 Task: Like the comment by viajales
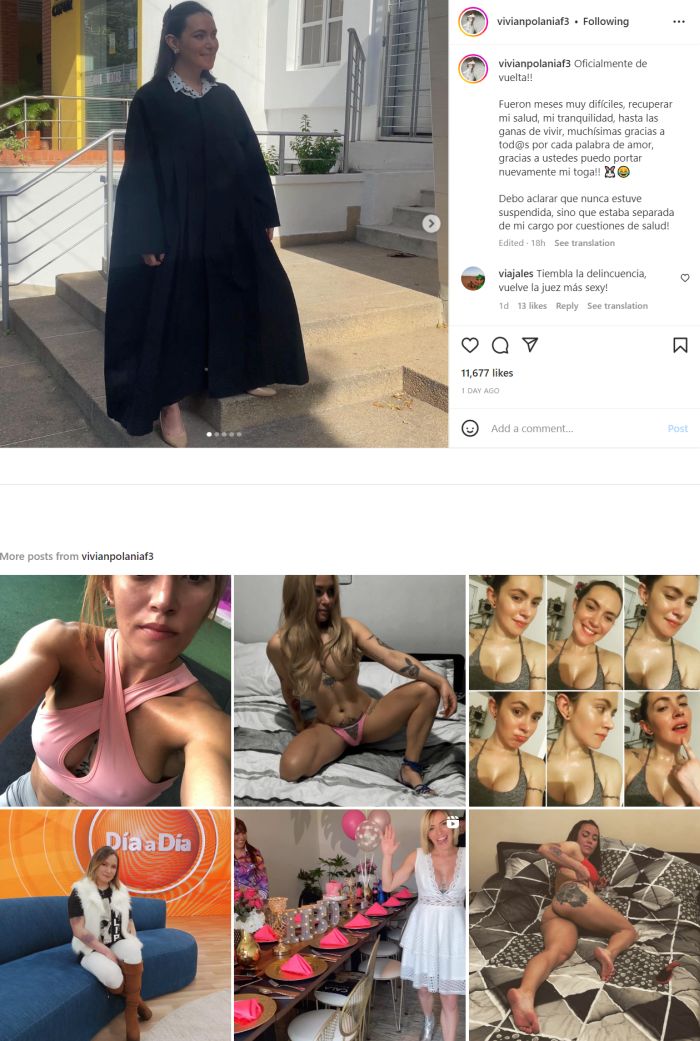click(x=685, y=278)
